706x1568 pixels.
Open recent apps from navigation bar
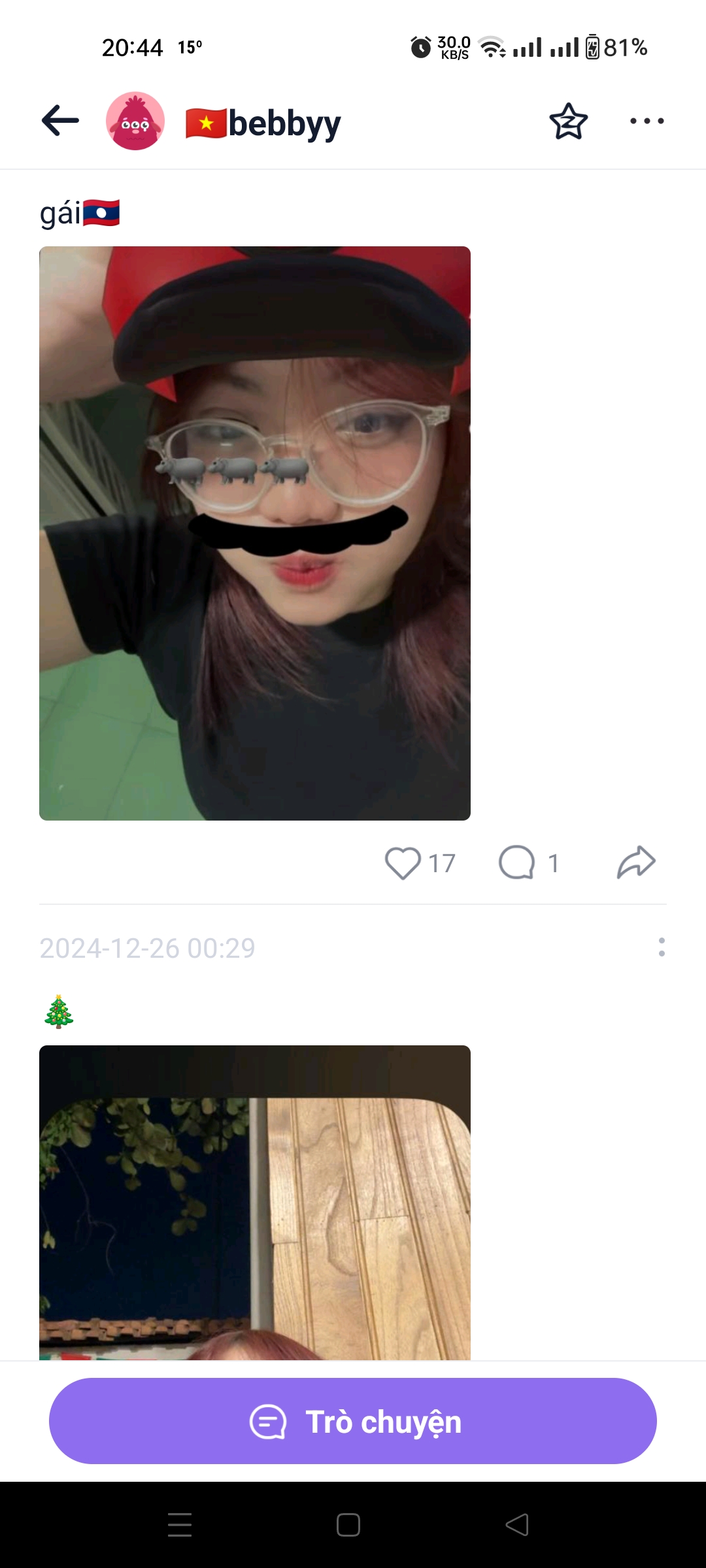pos(180,1525)
